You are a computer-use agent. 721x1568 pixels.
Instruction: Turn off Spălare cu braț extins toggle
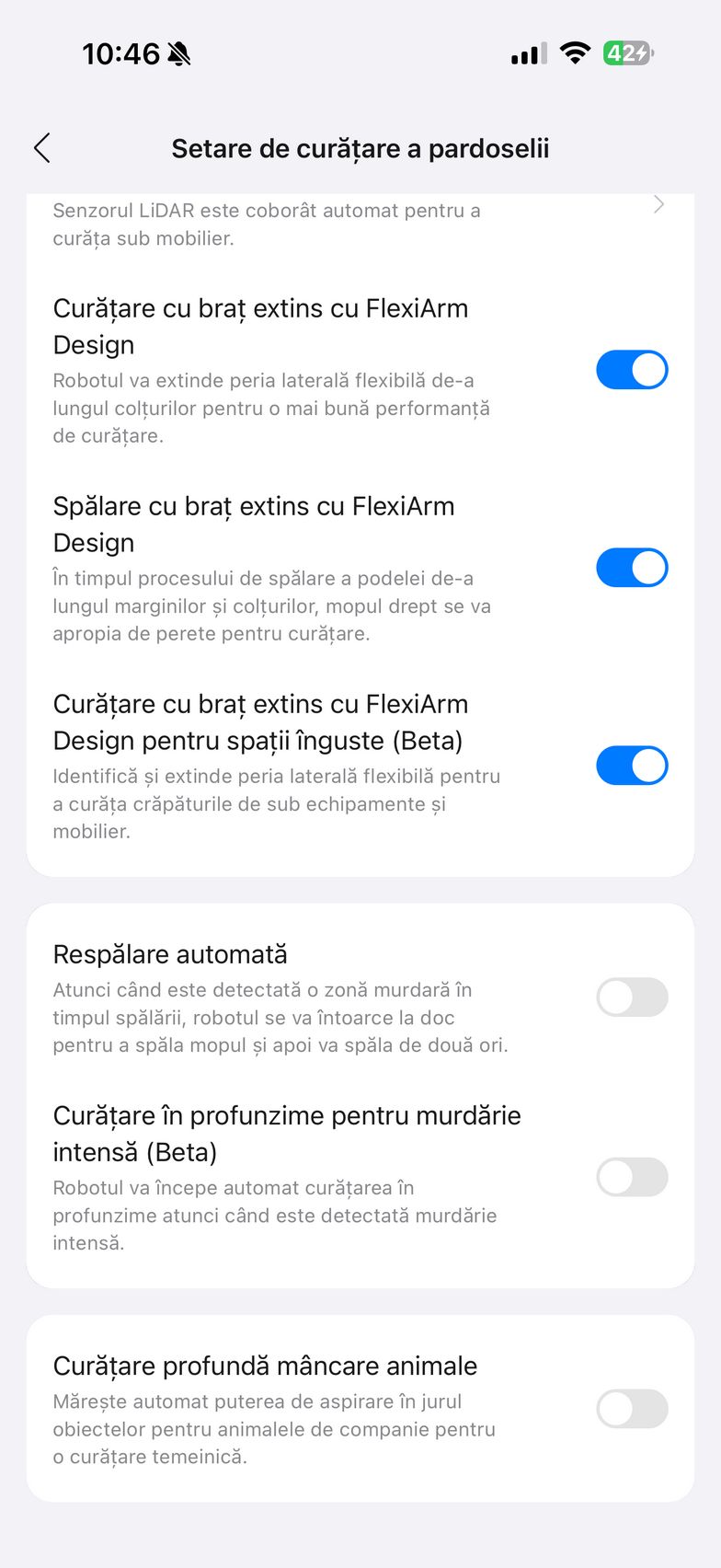632,568
